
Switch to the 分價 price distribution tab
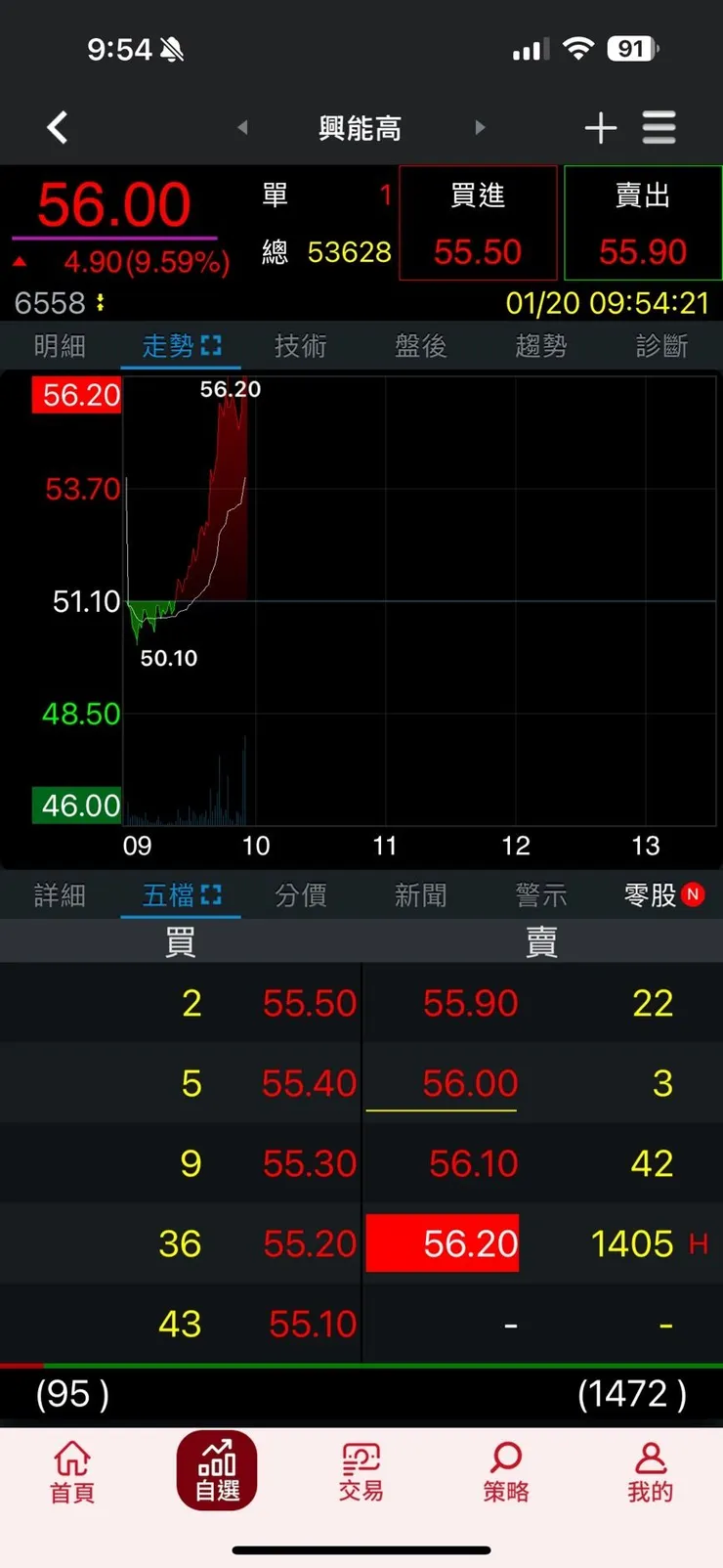pos(301,895)
